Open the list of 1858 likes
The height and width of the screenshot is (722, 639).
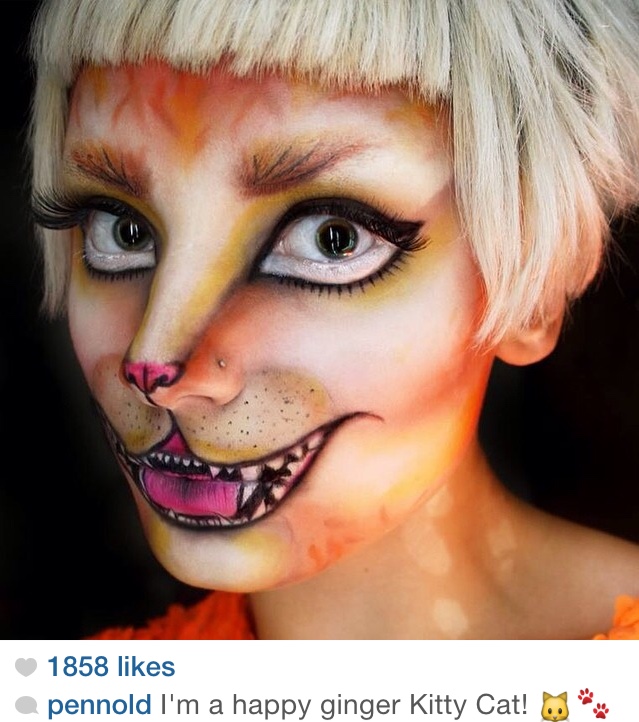click(110, 667)
